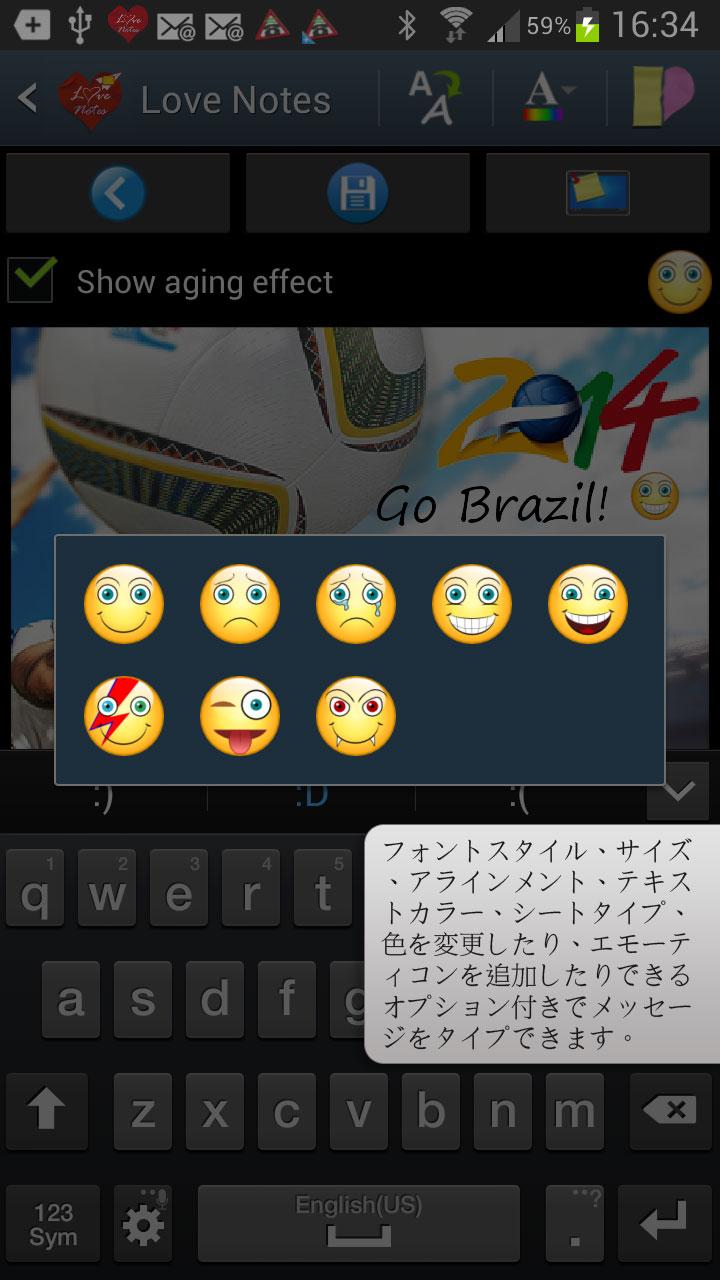Insert the toothy grin emoticon
This screenshot has height=1280, width=720.
(x=471, y=604)
